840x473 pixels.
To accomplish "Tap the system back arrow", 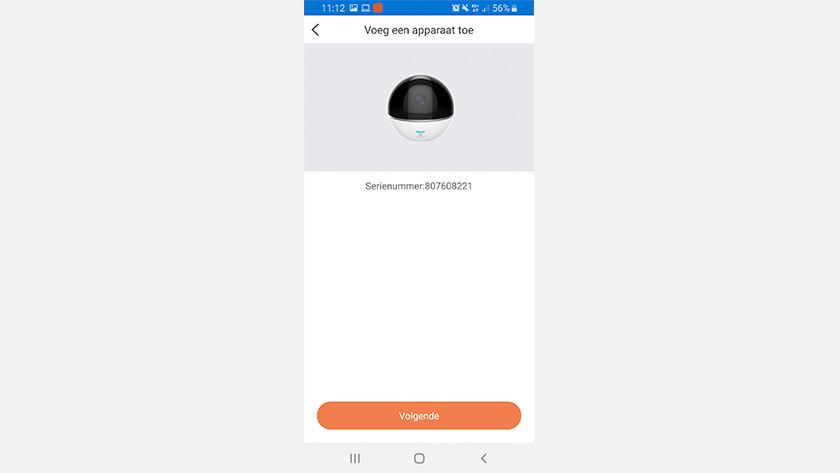I will (x=484, y=458).
